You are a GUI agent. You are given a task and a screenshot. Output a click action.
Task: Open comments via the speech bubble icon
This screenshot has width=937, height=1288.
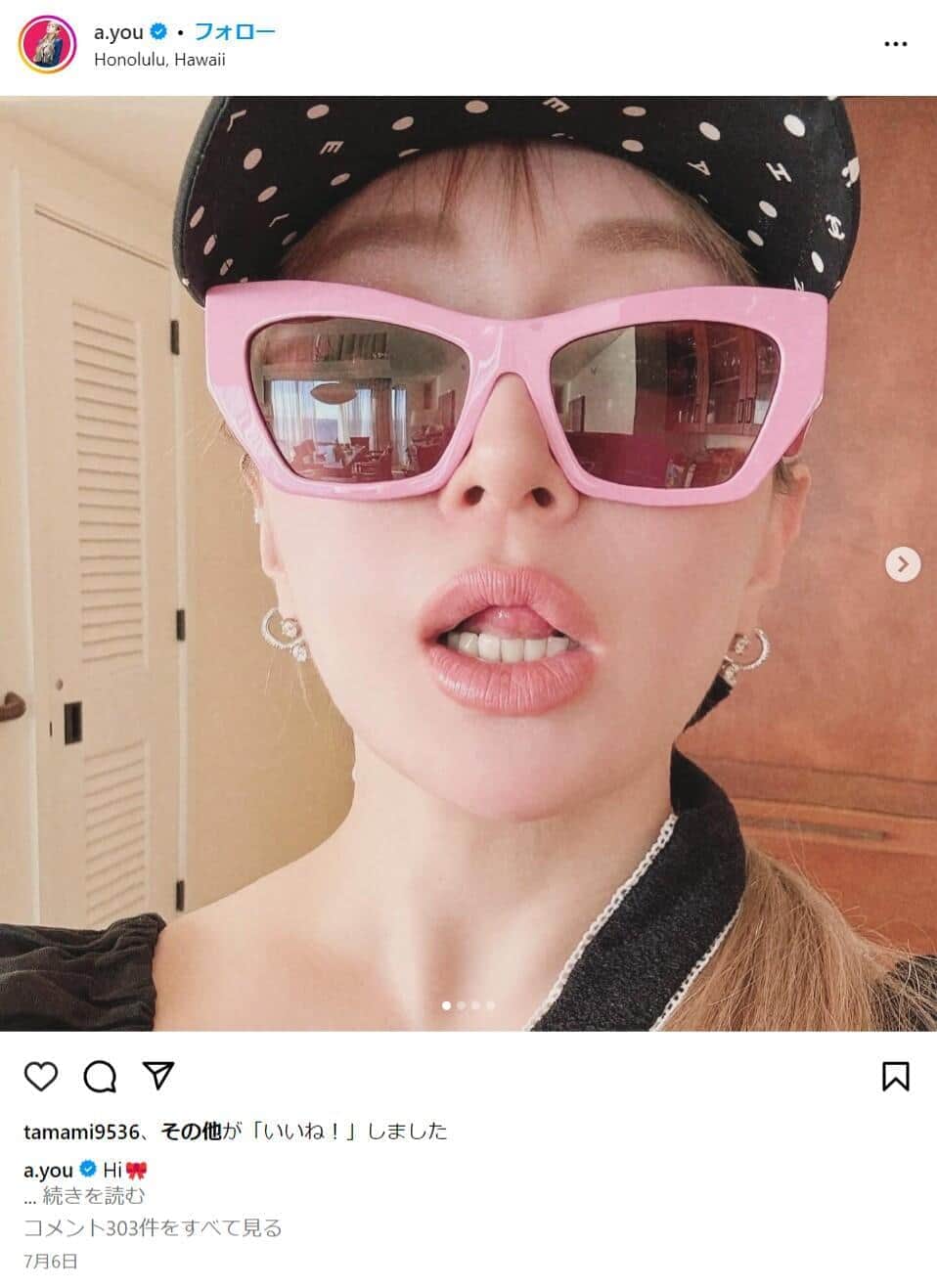[100, 1076]
